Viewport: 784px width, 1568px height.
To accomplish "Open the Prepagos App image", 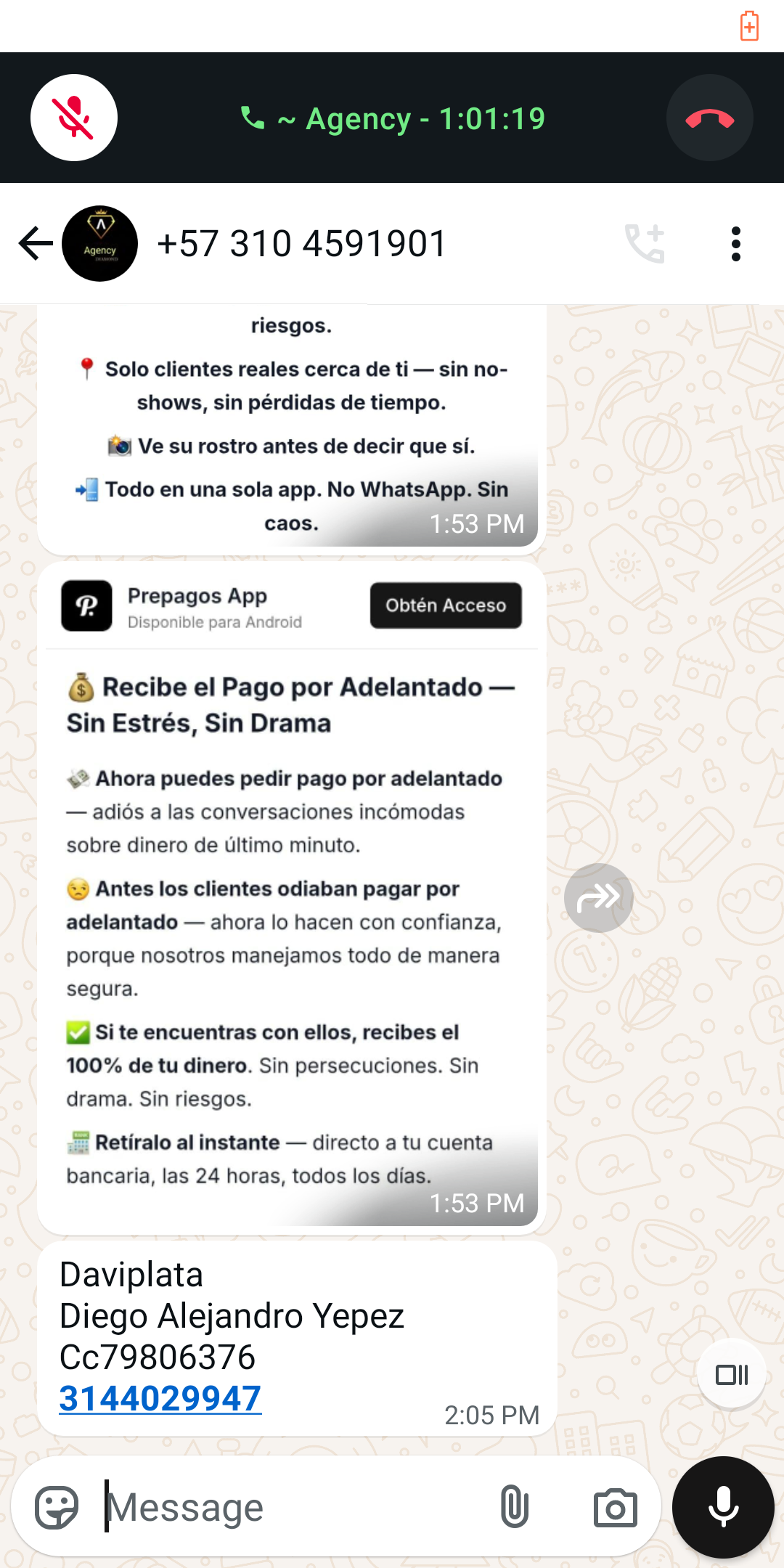I will pos(292,898).
